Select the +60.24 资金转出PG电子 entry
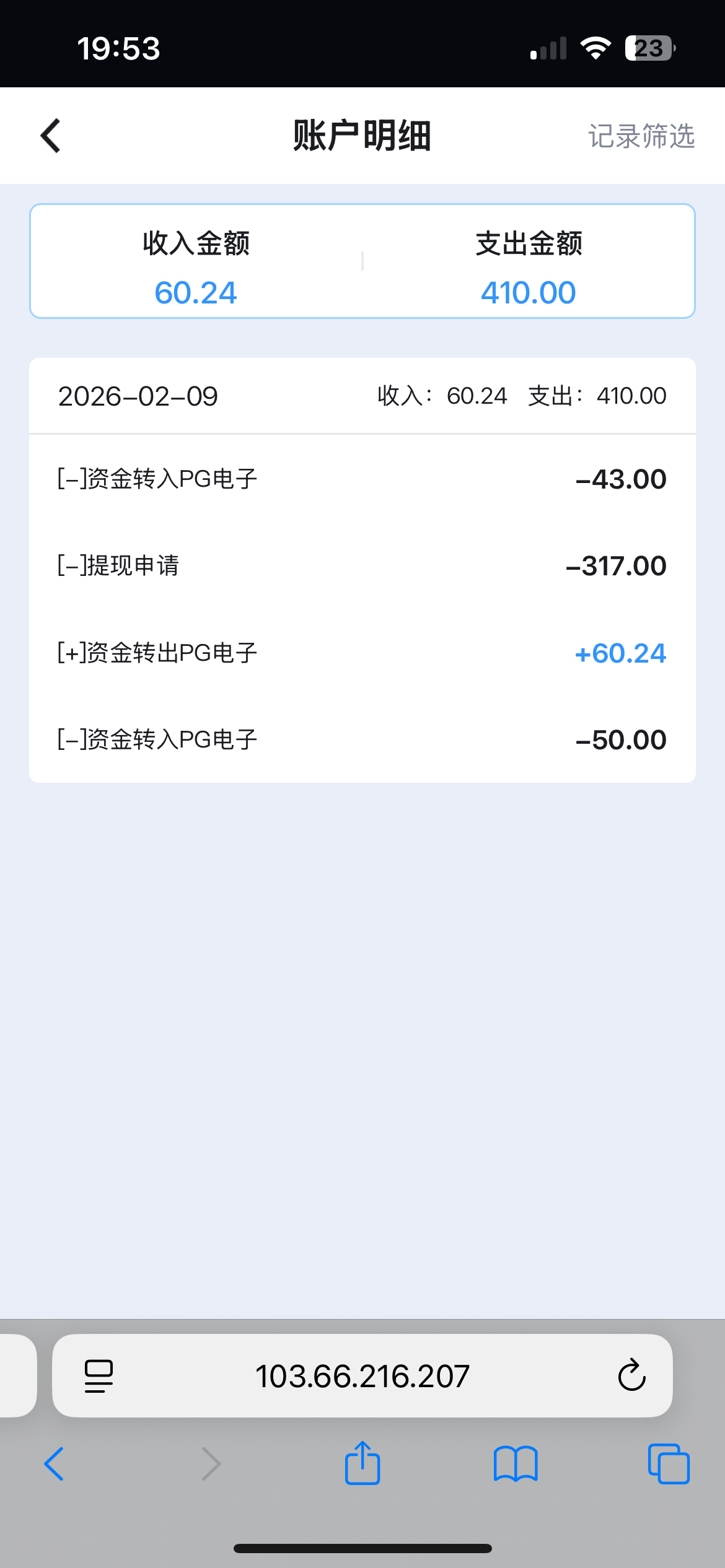The image size is (725, 1568). pos(362,652)
